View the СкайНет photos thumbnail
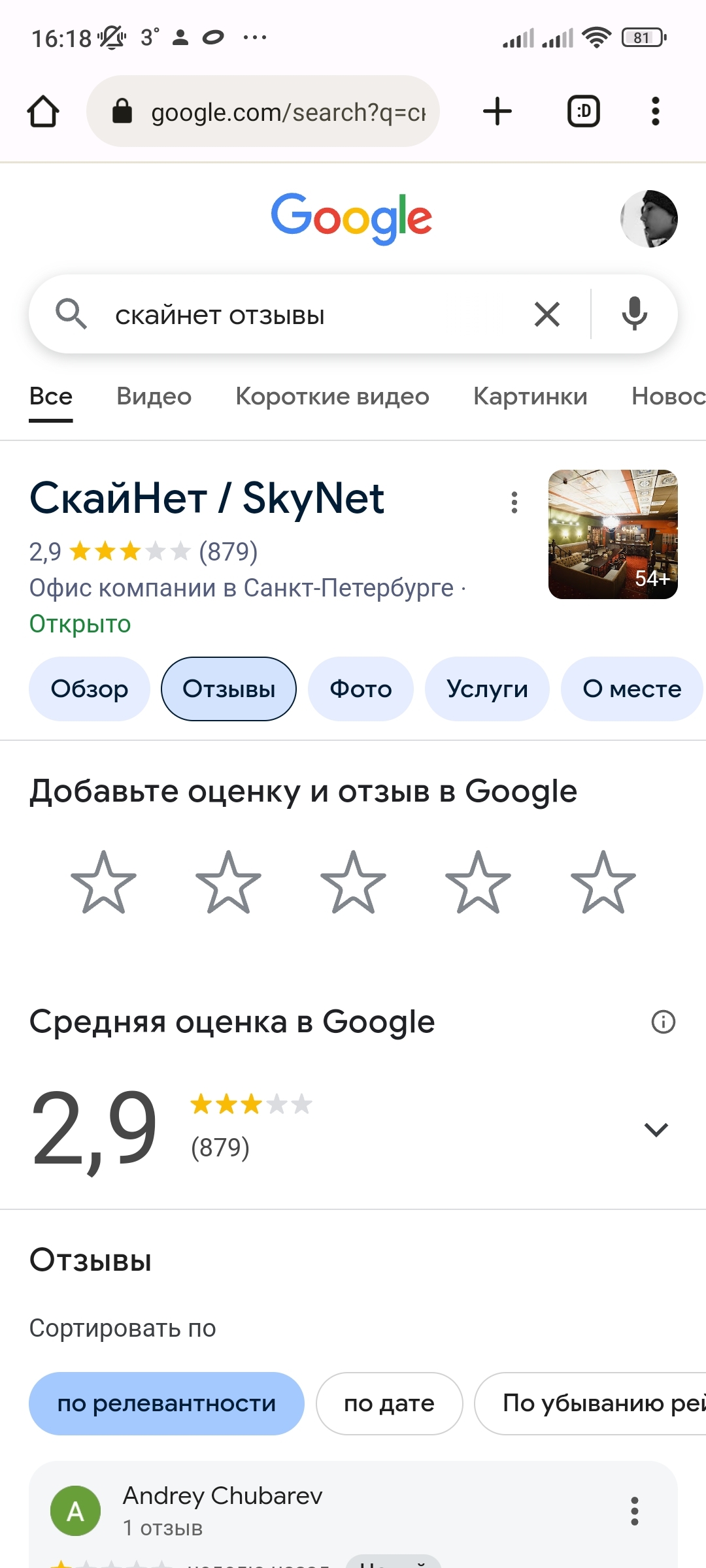Screen dimensions: 706x1568 point(613,534)
